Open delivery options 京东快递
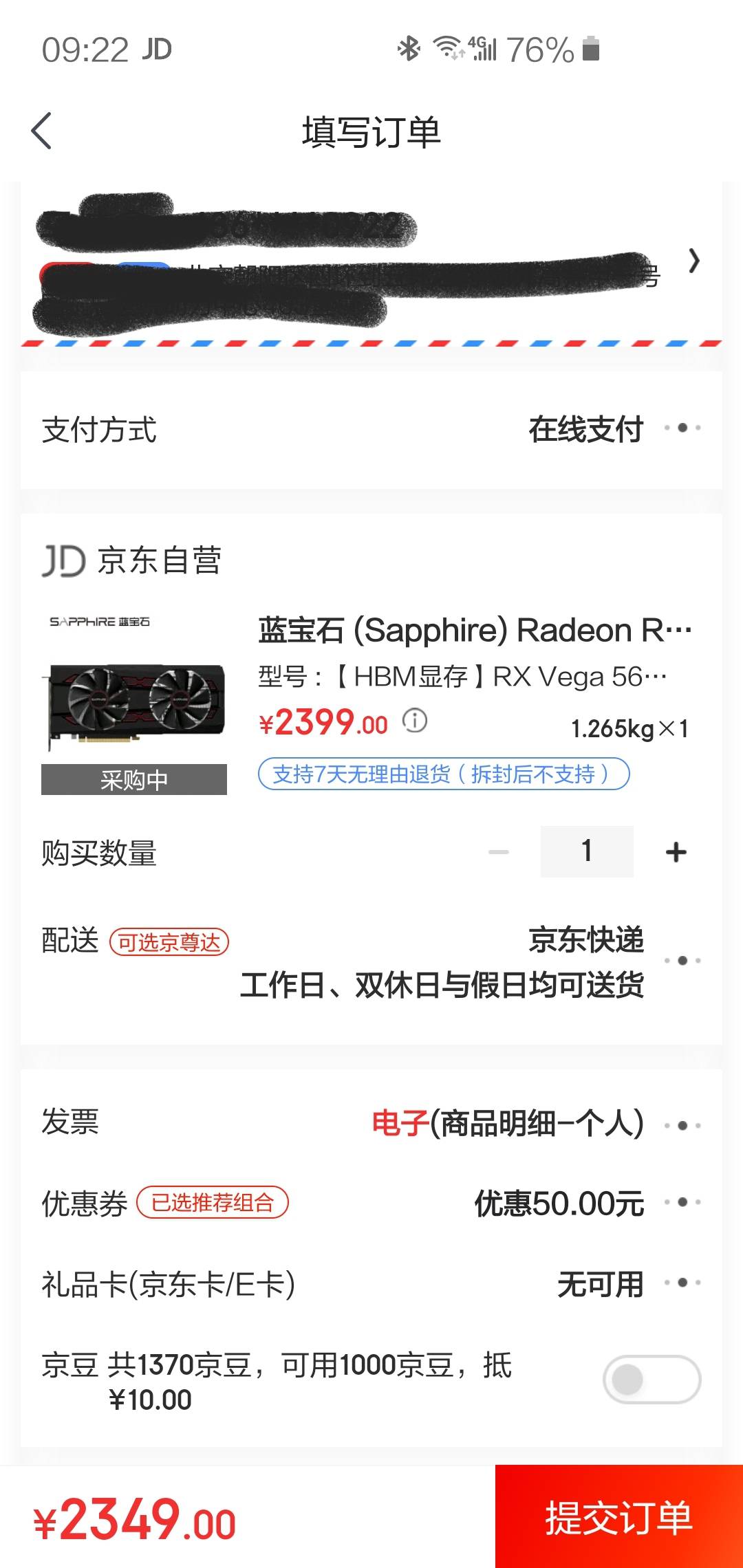743x1568 pixels. point(371,961)
